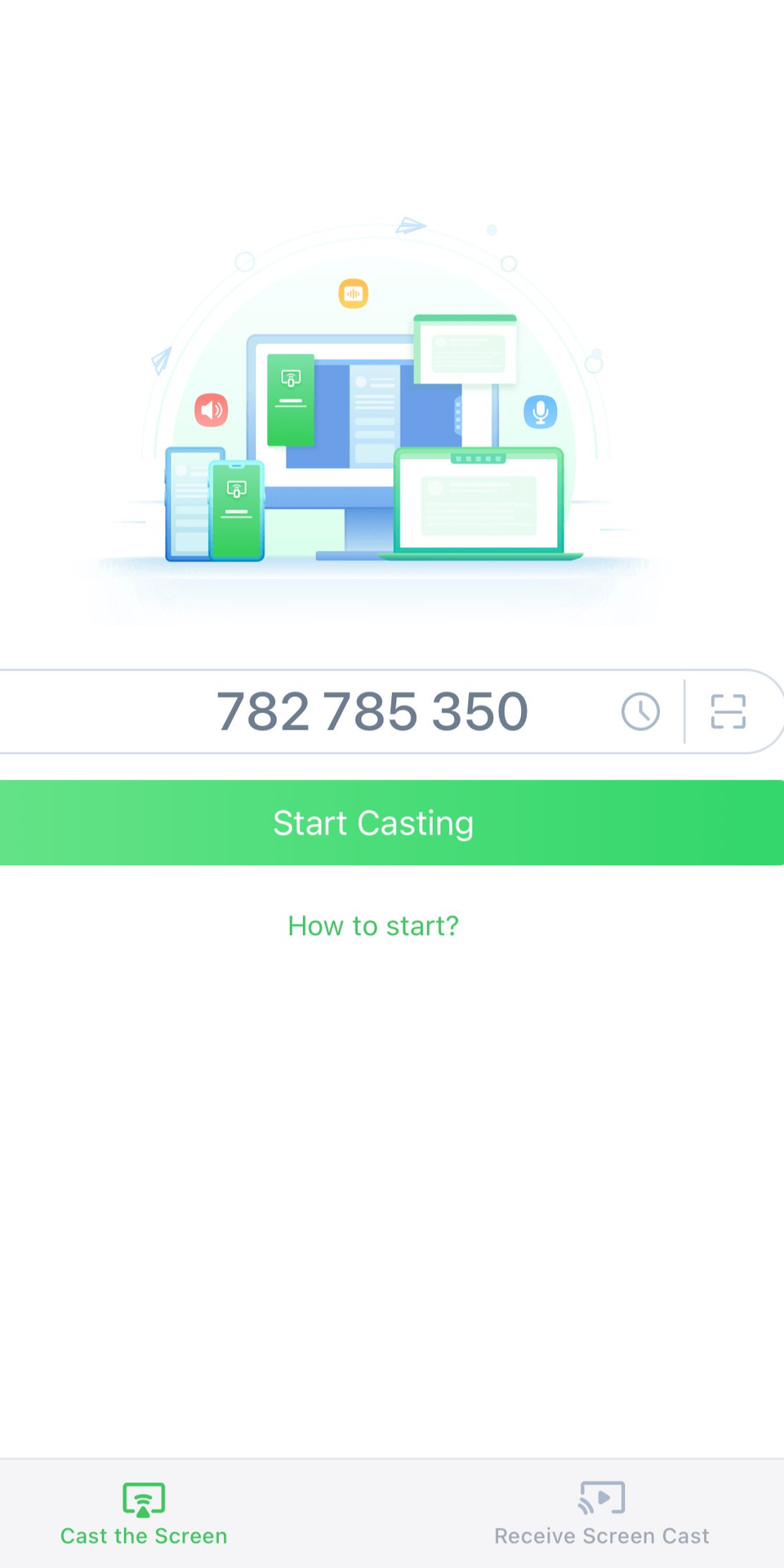784x1568 pixels.
Task: Click the screen-sharing icon above Cast the Screen
Action: click(x=143, y=1499)
